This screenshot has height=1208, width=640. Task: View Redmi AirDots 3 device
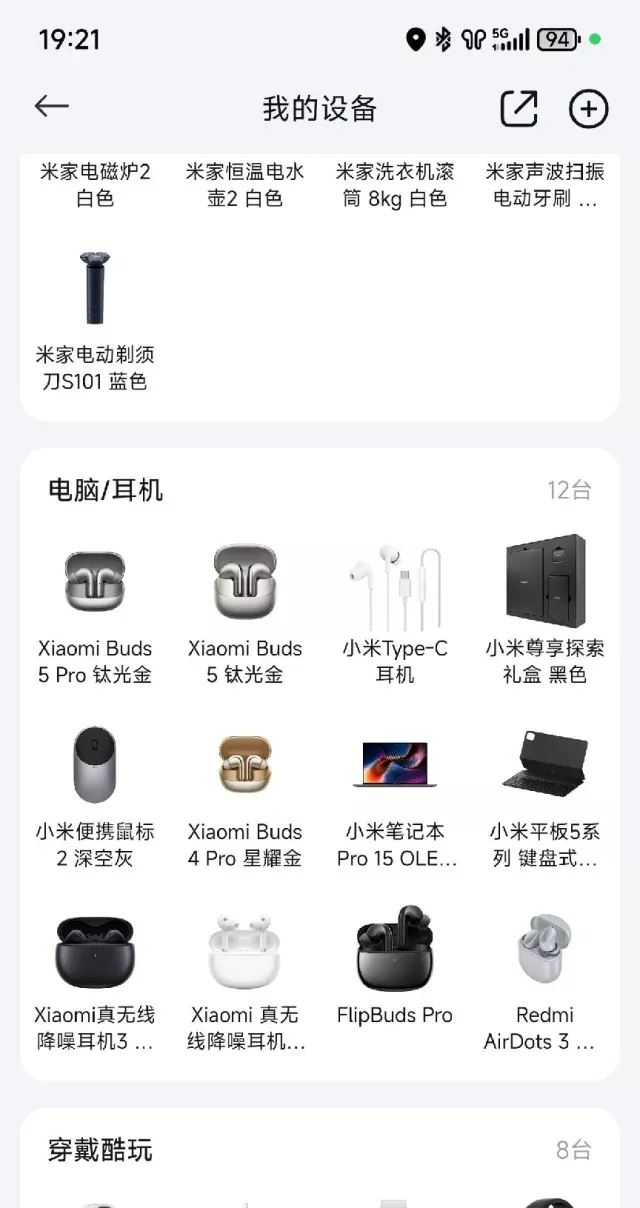tap(545, 978)
